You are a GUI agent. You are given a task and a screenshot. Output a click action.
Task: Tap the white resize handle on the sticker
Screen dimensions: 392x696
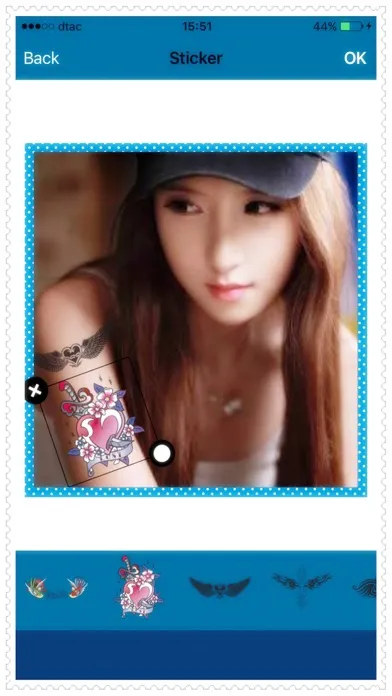pos(162,453)
